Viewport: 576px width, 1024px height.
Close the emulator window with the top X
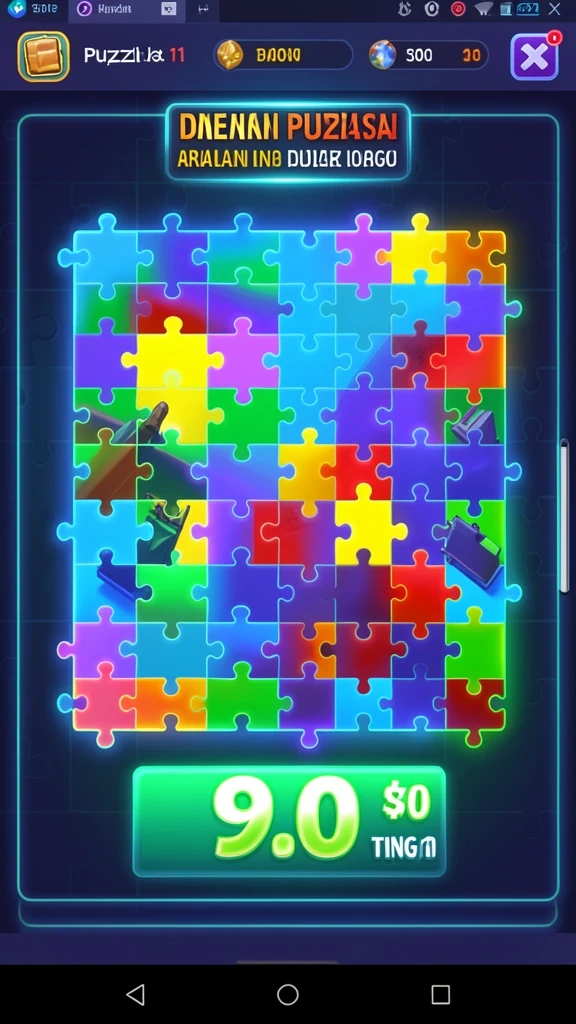(x=554, y=9)
